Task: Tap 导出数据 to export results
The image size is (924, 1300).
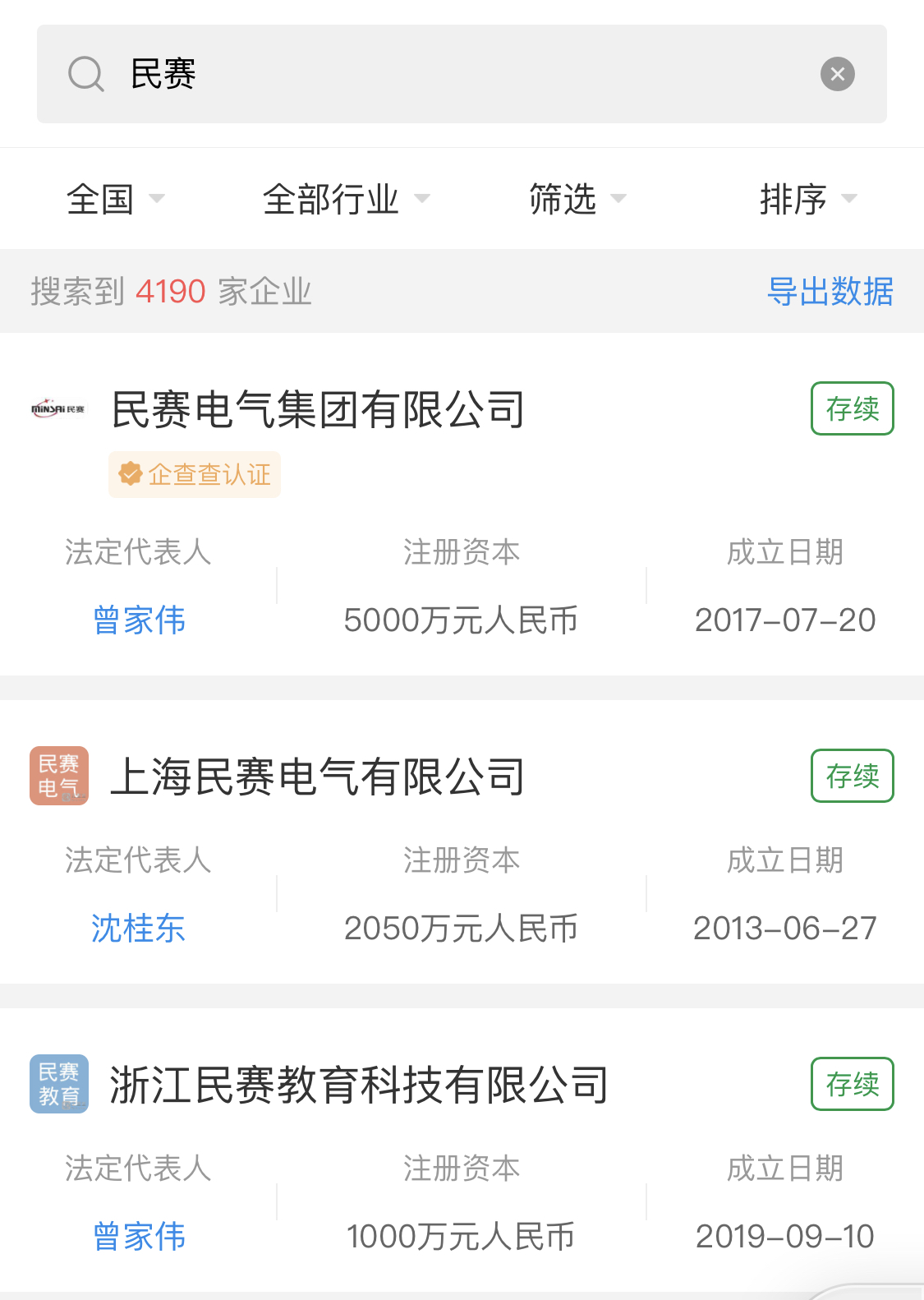Action: [x=830, y=292]
